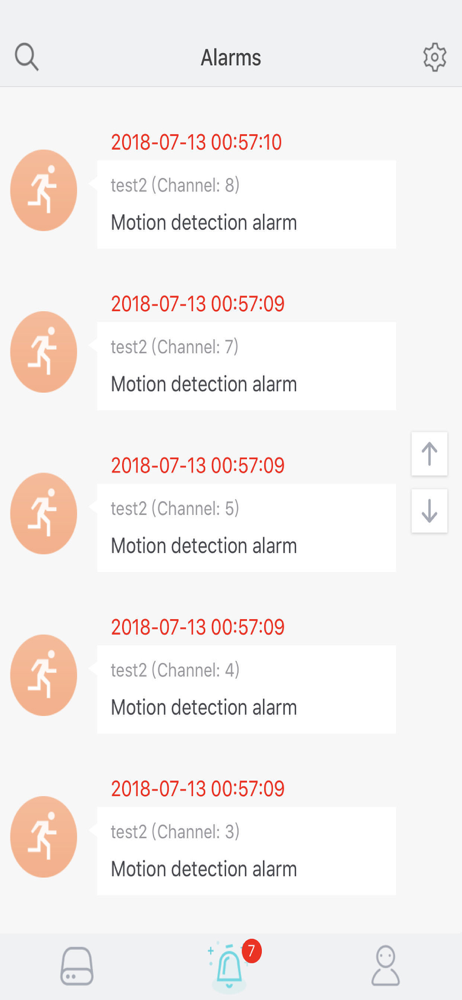Open the Channel 7 motion alarm
Image resolution: width=462 pixels, height=1000 pixels.
click(x=246, y=366)
